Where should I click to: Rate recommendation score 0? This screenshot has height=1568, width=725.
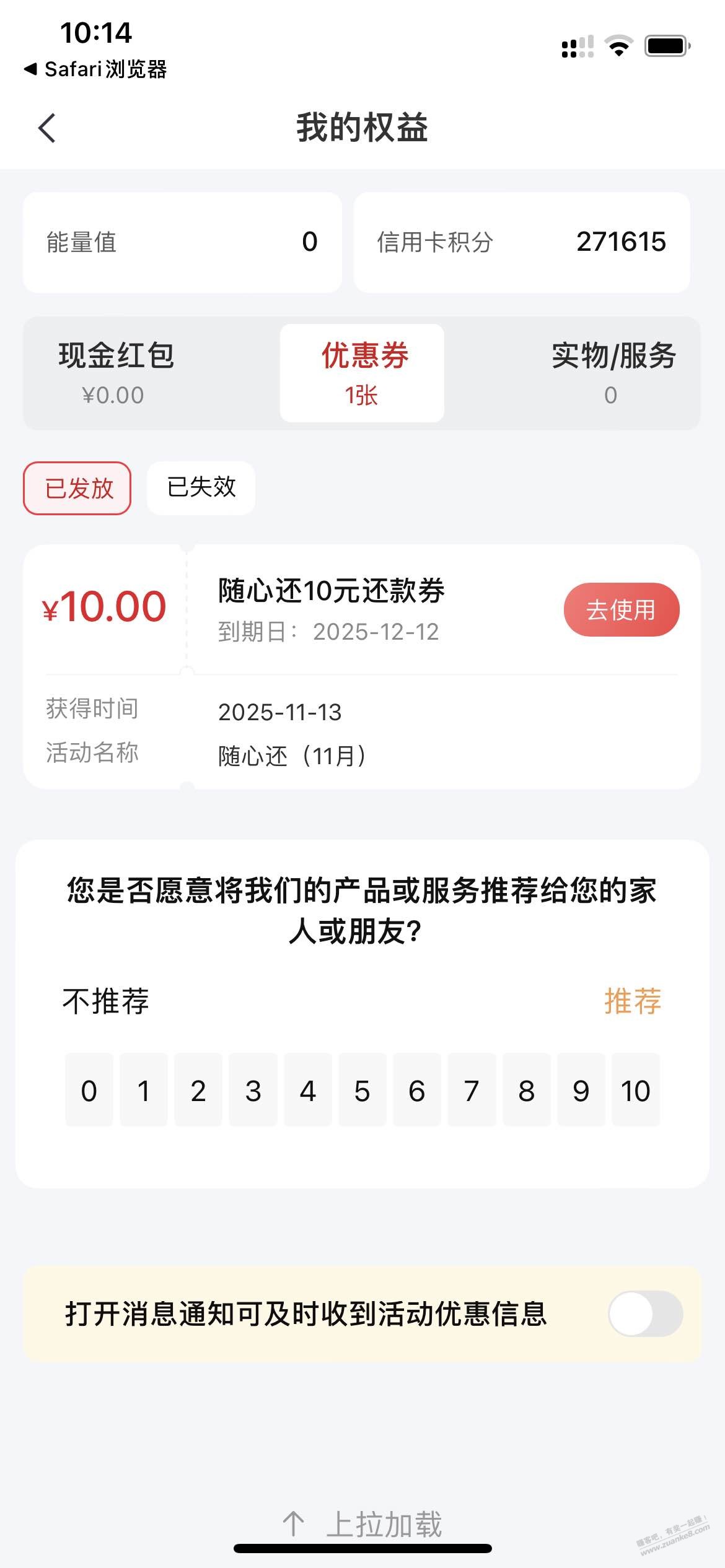[x=89, y=1091]
